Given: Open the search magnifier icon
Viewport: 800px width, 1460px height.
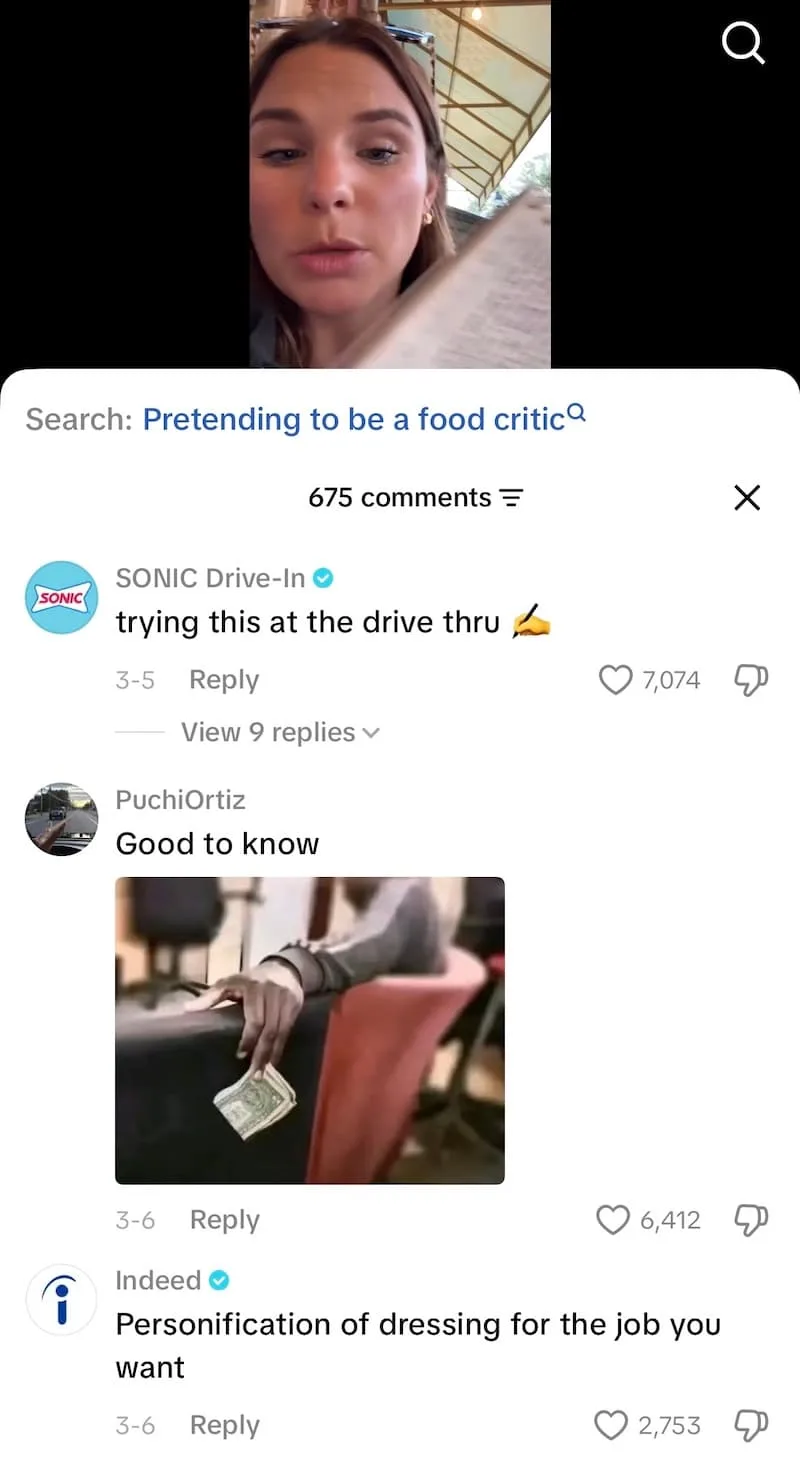Looking at the screenshot, I should (x=744, y=43).
